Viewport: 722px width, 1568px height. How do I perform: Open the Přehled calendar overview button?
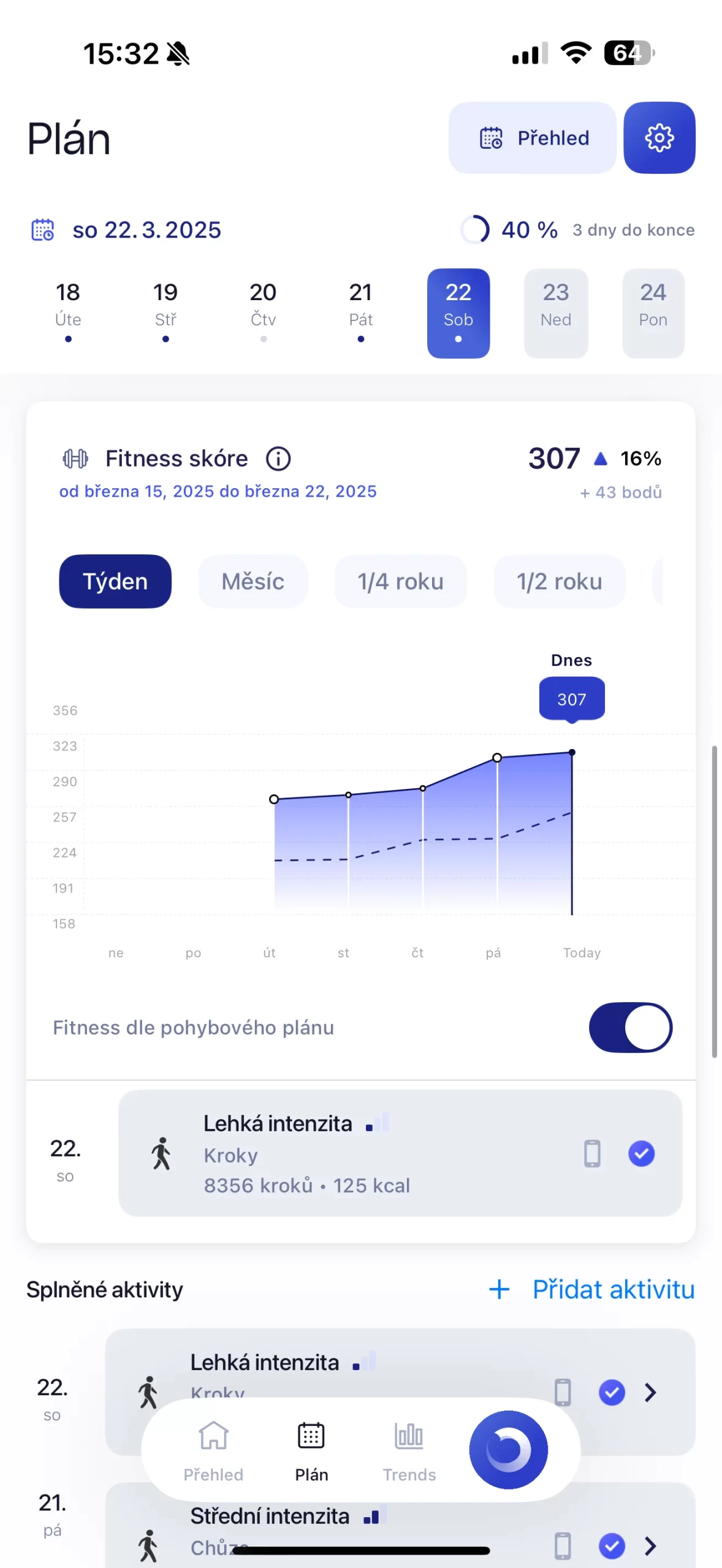pyautogui.click(x=532, y=138)
